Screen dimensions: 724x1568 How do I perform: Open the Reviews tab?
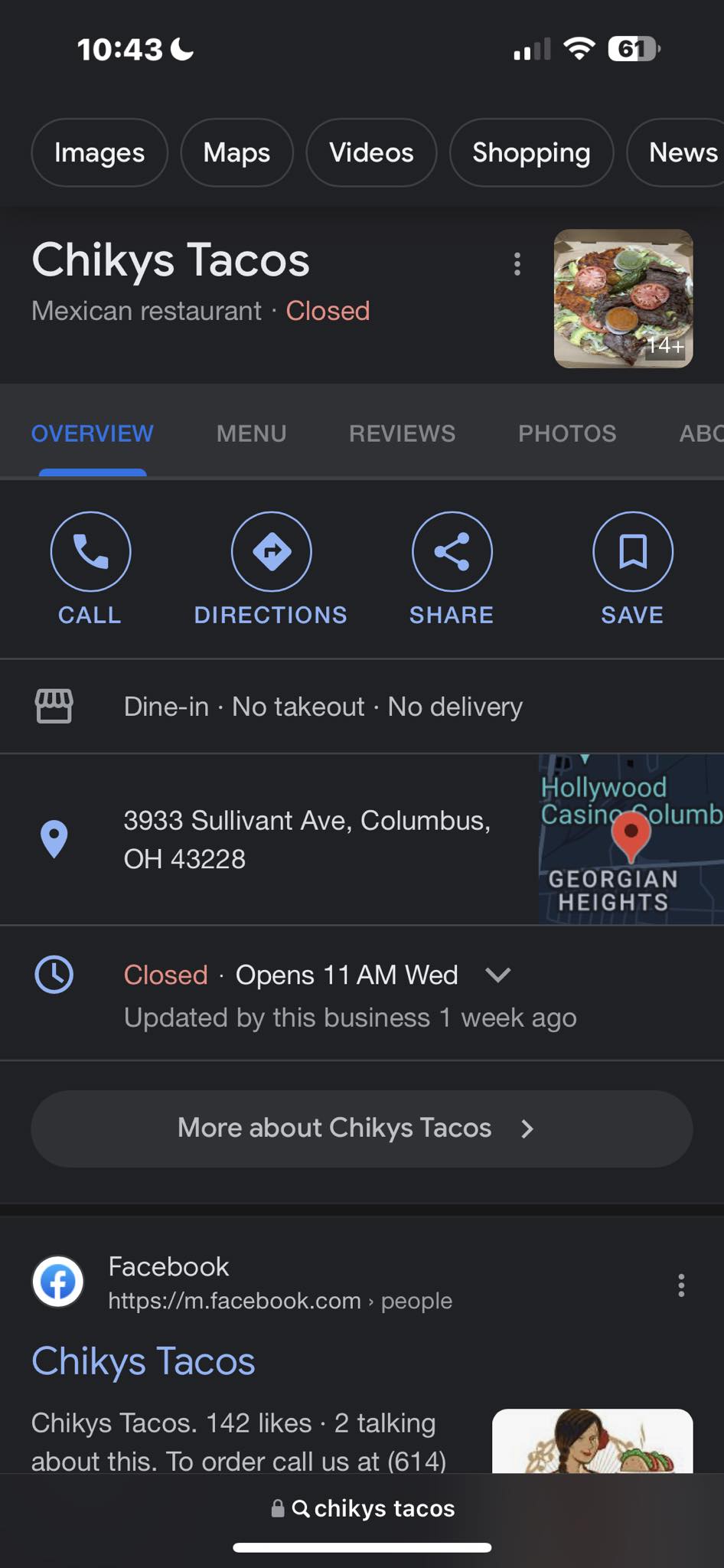[x=402, y=433]
